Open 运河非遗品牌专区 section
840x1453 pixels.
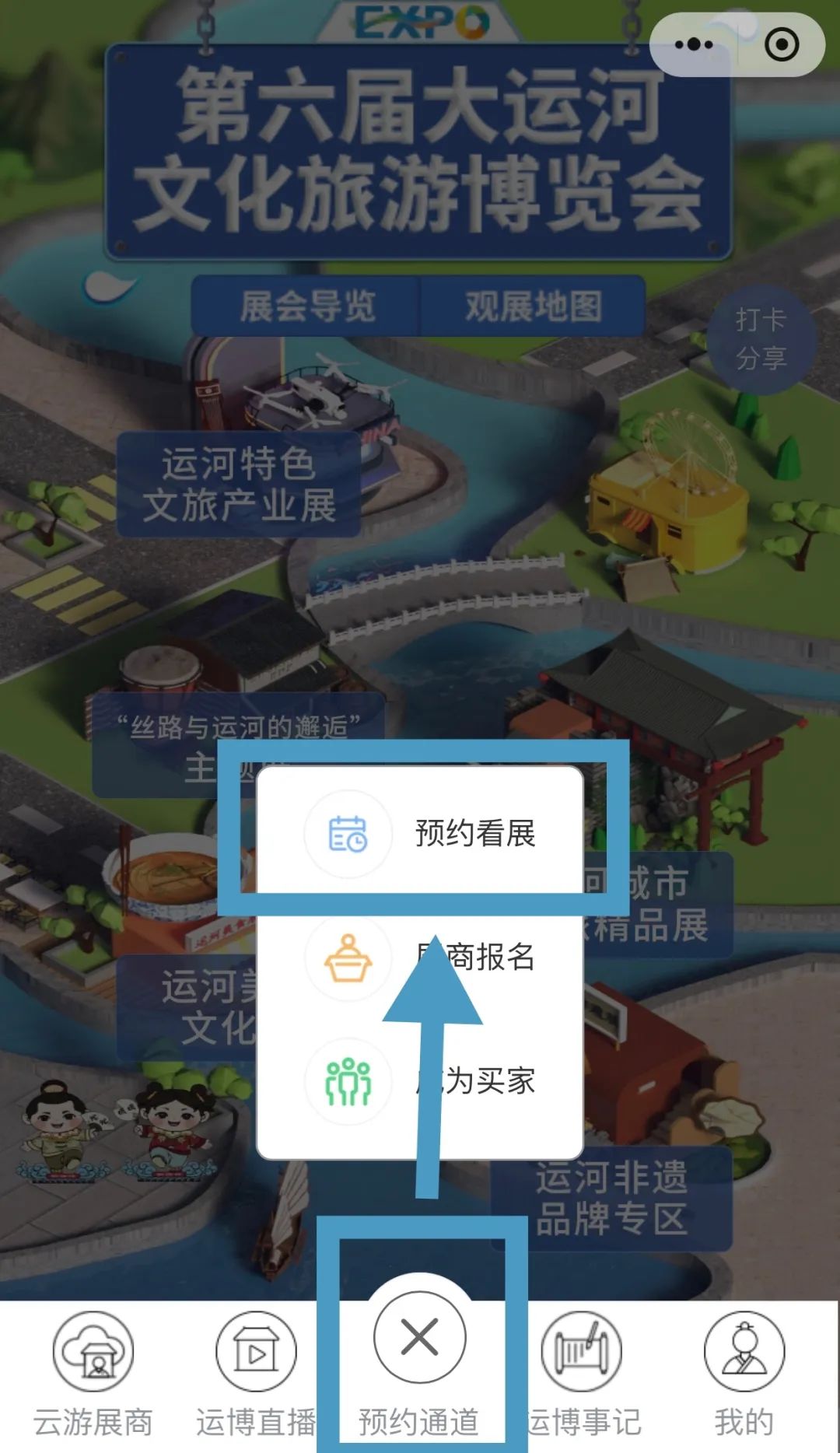(x=611, y=1198)
